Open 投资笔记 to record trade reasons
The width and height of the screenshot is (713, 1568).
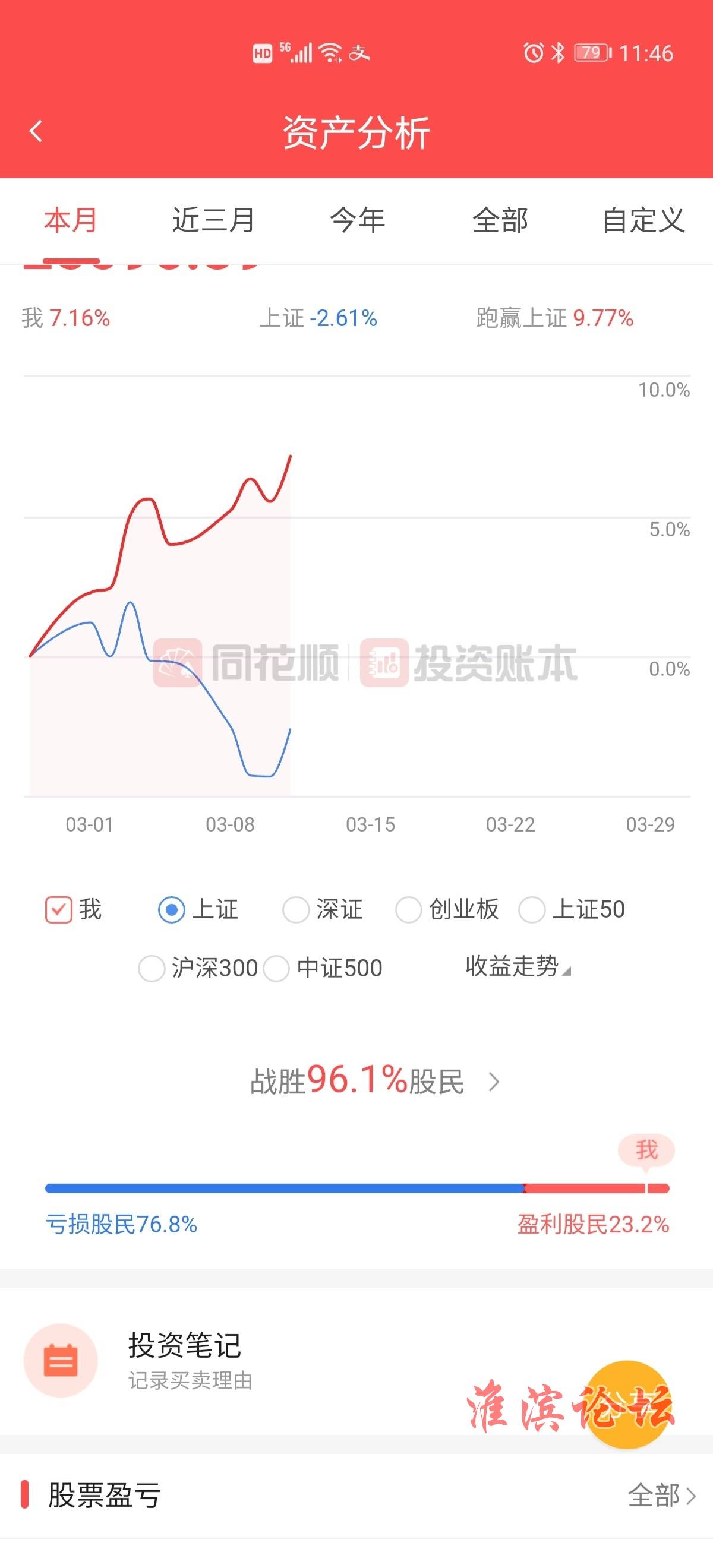pyautogui.click(x=185, y=1360)
